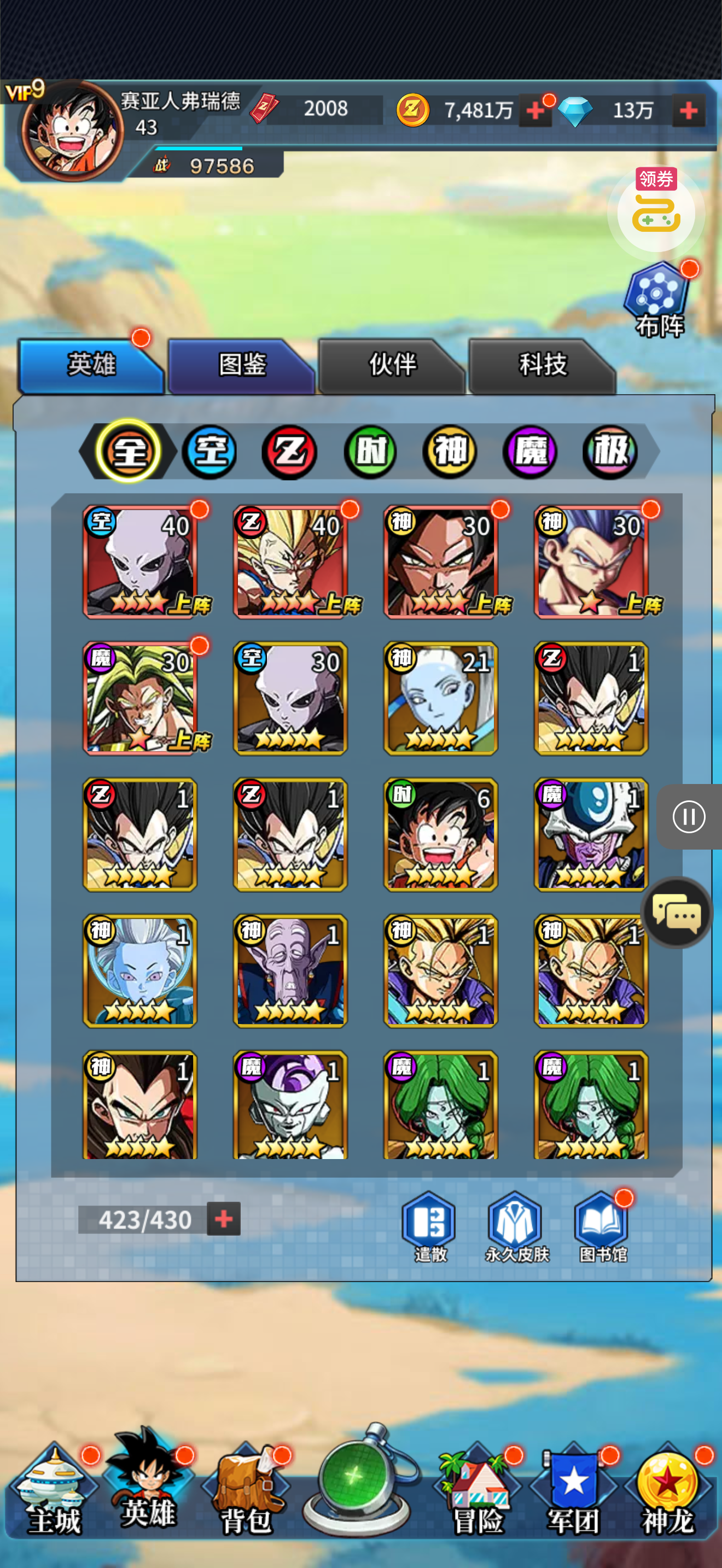722x1568 pixels.
Task: Filter heroes by 极 type
Action: (610, 452)
